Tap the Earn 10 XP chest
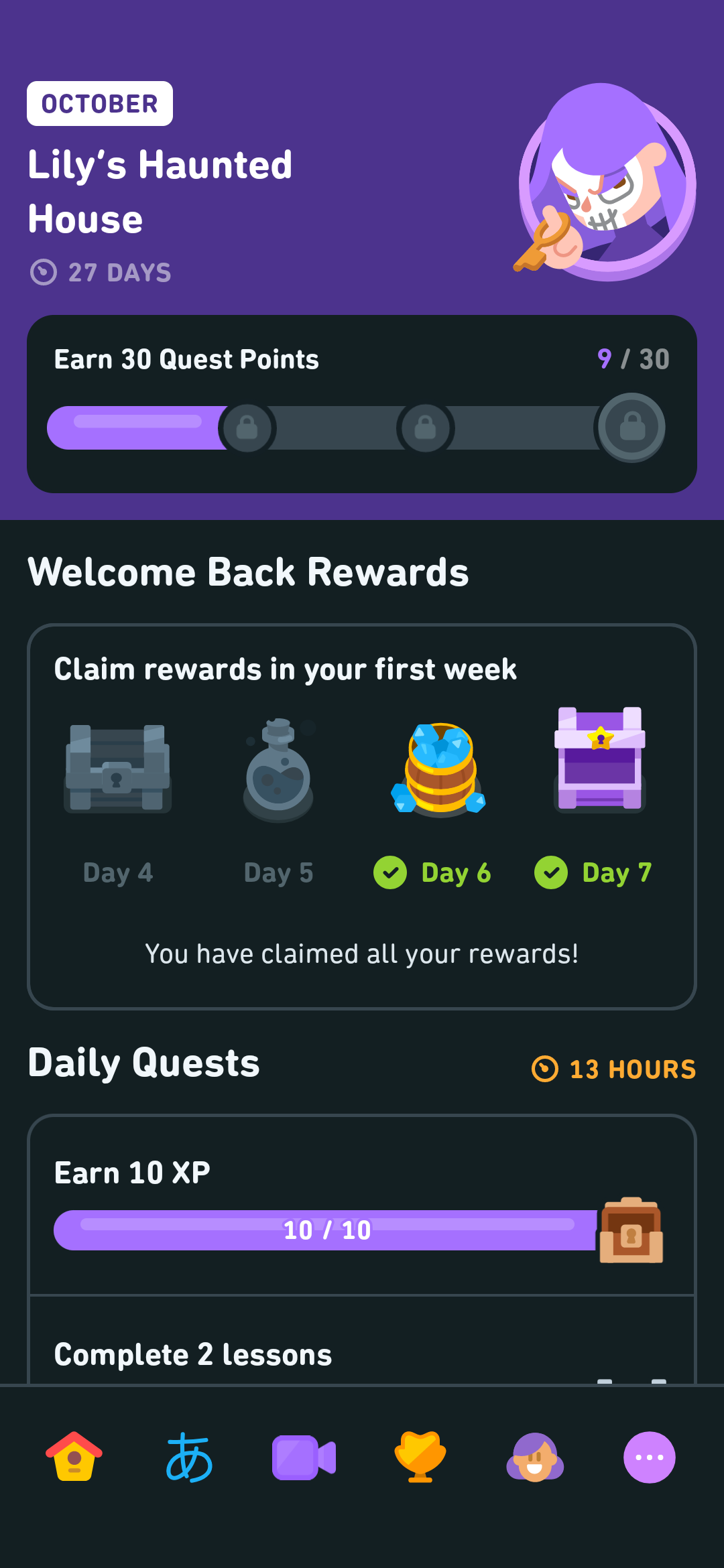The height and width of the screenshot is (1568, 724). [631, 1230]
